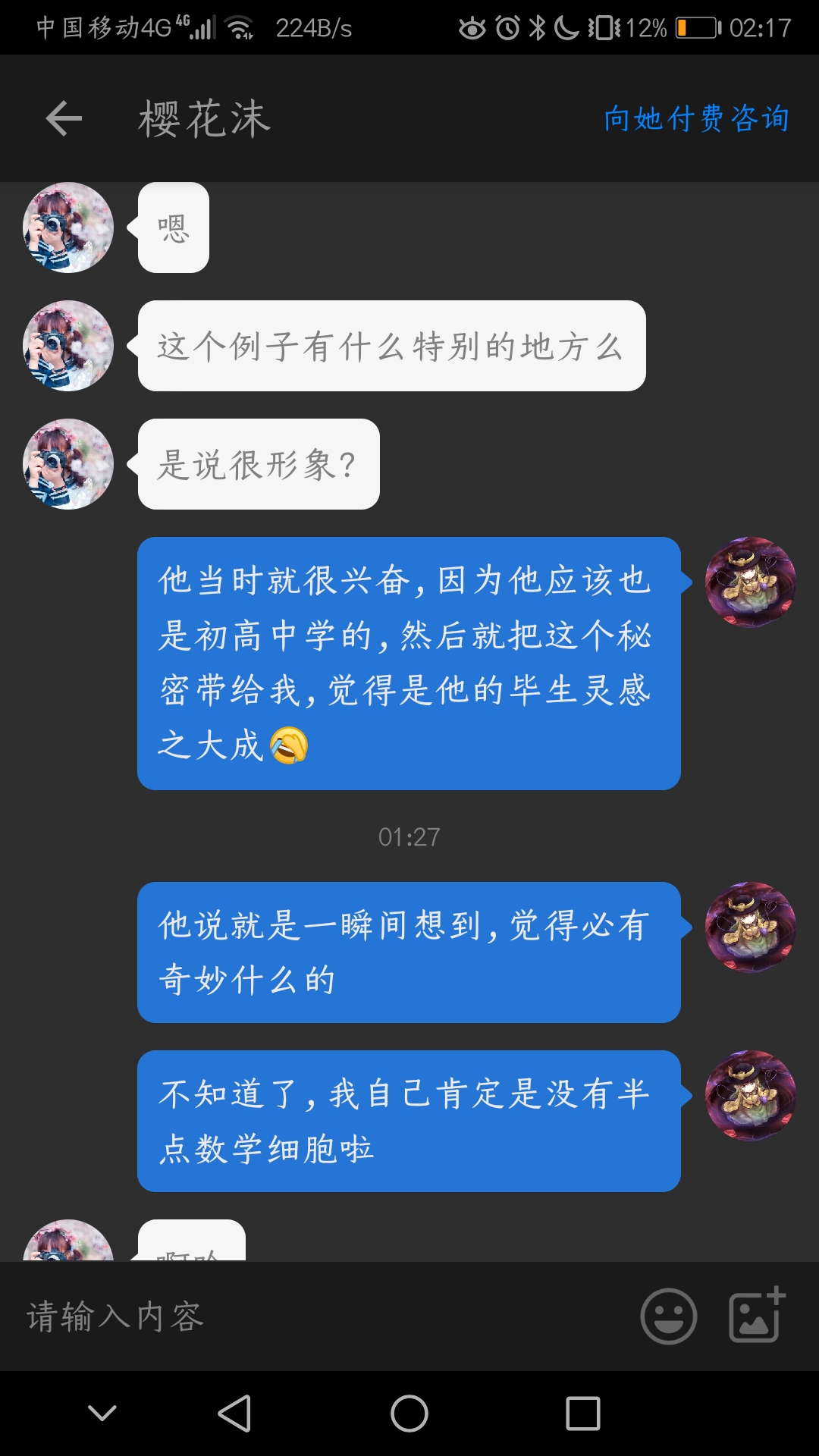Image resolution: width=819 pixels, height=1456 pixels.
Task: Hide the navigation bar with down chevron
Action: point(102,1414)
